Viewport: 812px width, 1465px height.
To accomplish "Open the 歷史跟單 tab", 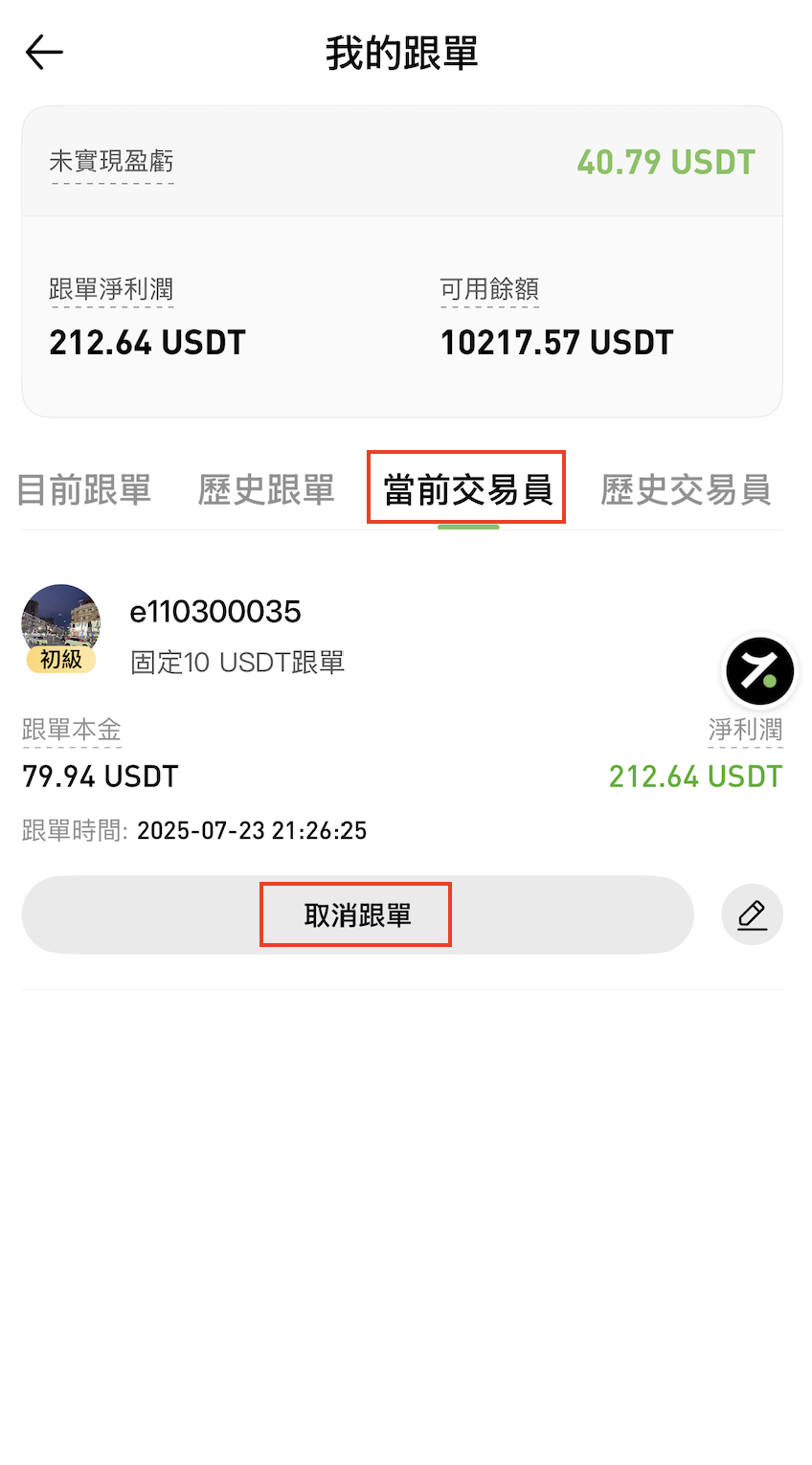I will 266,490.
